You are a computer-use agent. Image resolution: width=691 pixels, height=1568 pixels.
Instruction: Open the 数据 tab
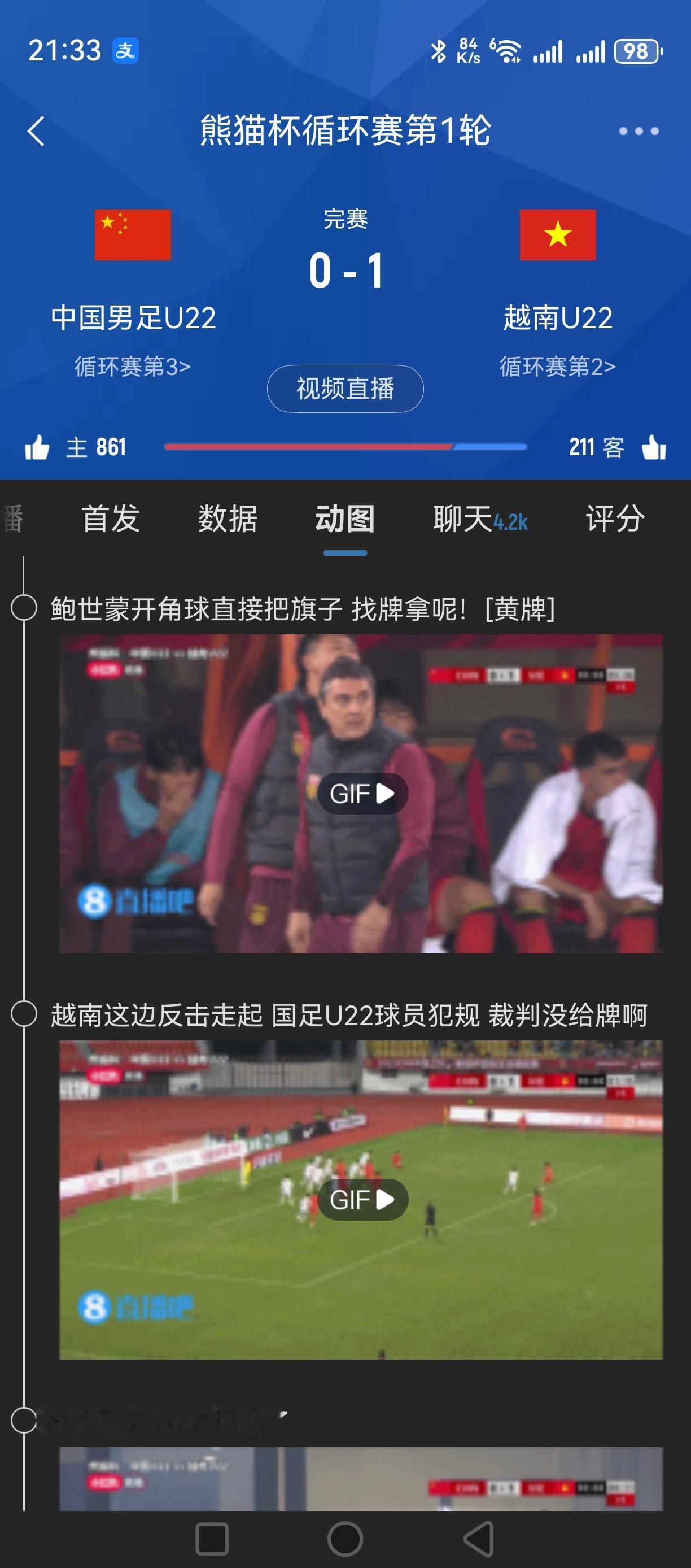(x=228, y=520)
